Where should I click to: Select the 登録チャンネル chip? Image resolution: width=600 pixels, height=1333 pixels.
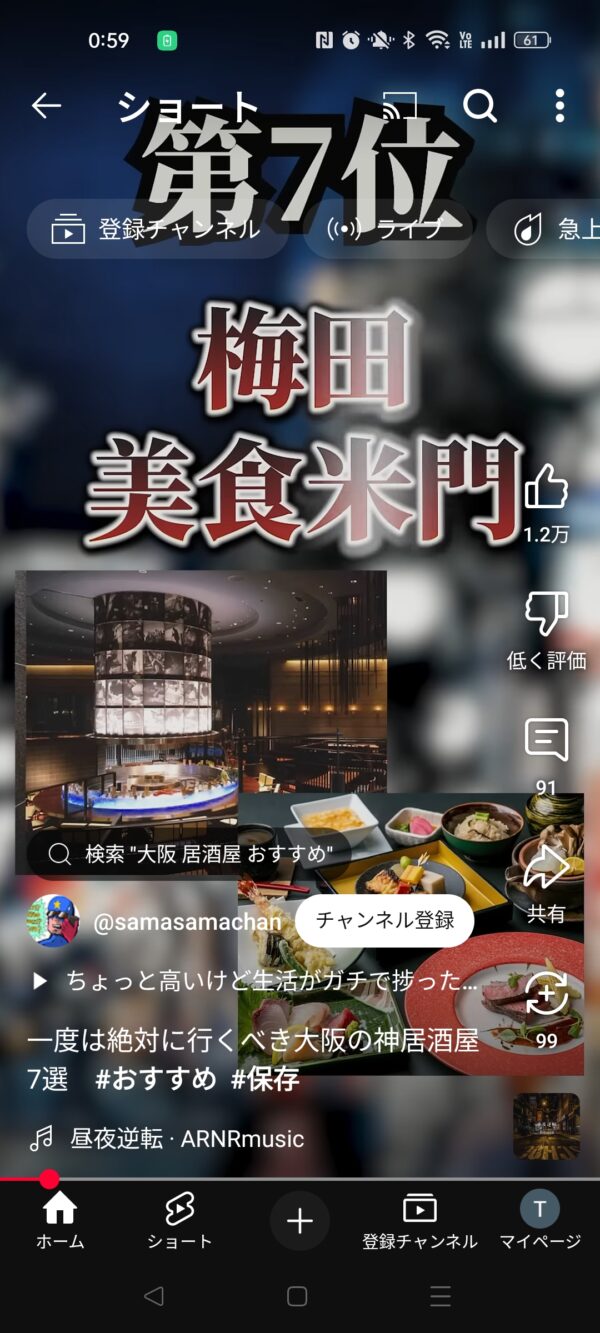157,229
